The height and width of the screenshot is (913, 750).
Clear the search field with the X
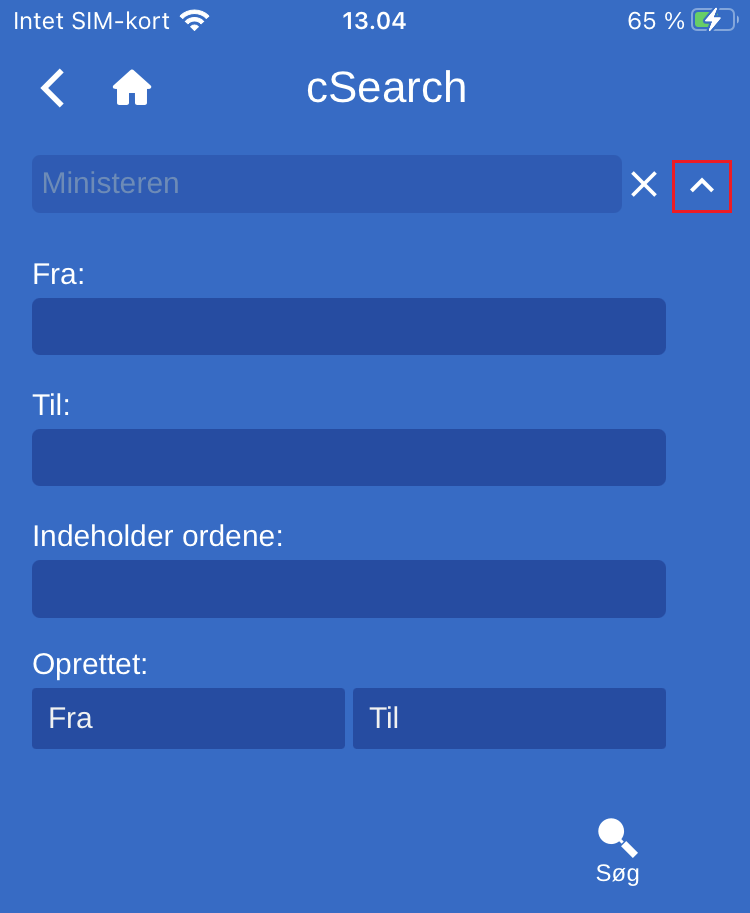click(644, 184)
